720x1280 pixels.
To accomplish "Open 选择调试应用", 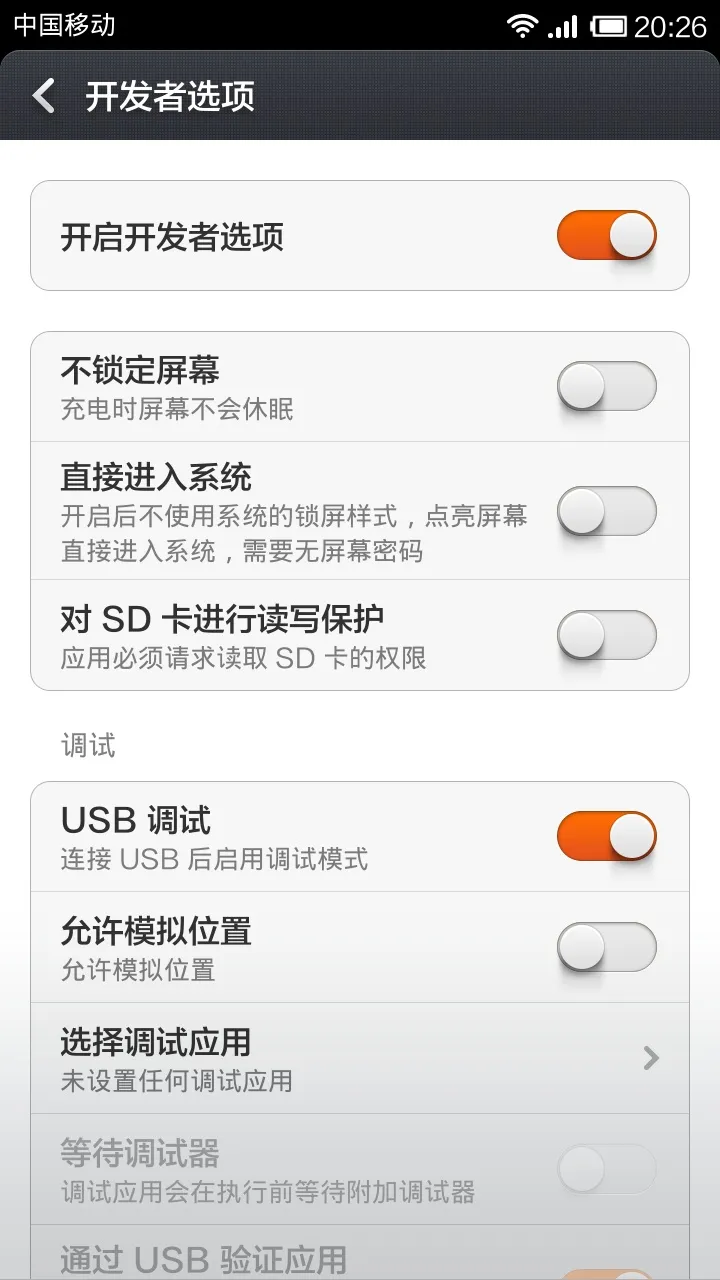I will (x=360, y=1058).
